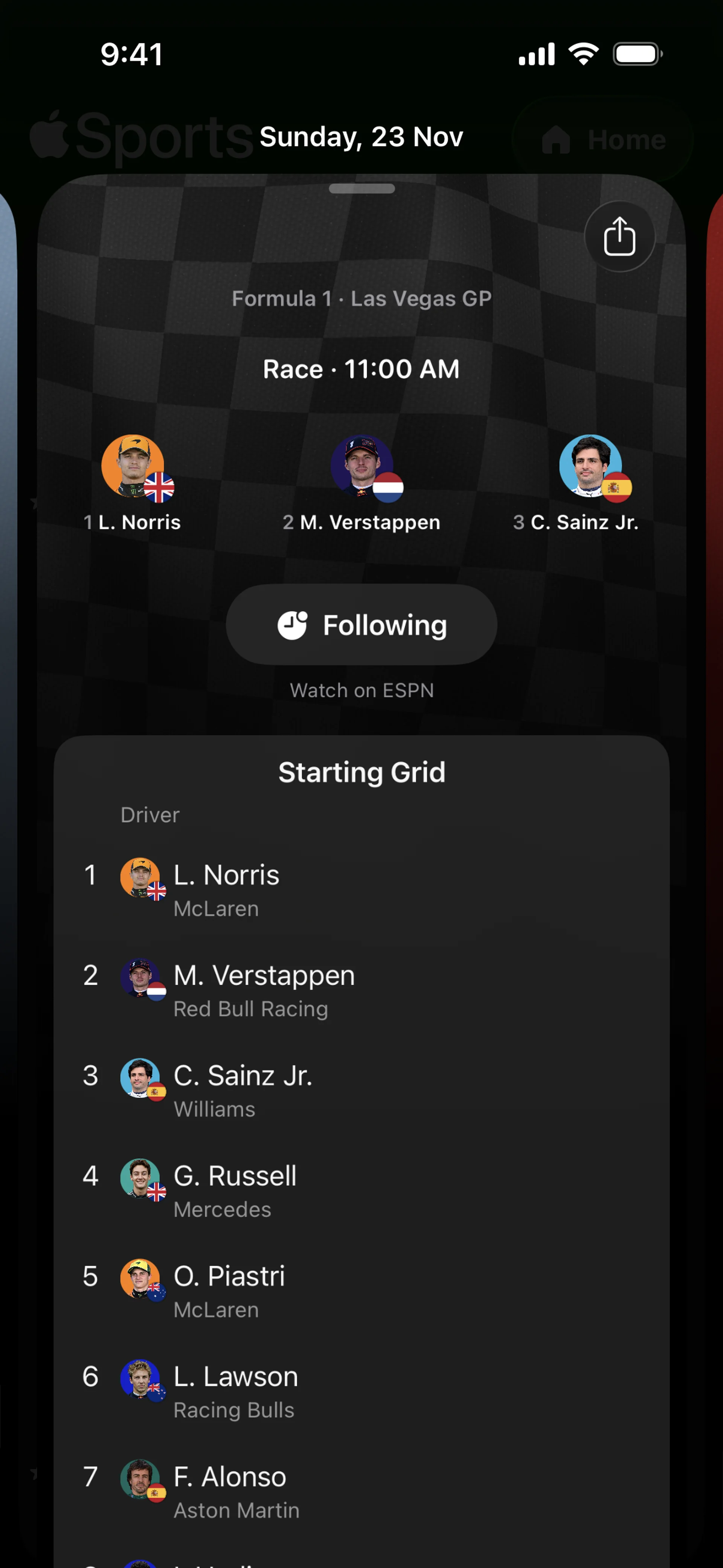Go to the Home button

coord(602,140)
